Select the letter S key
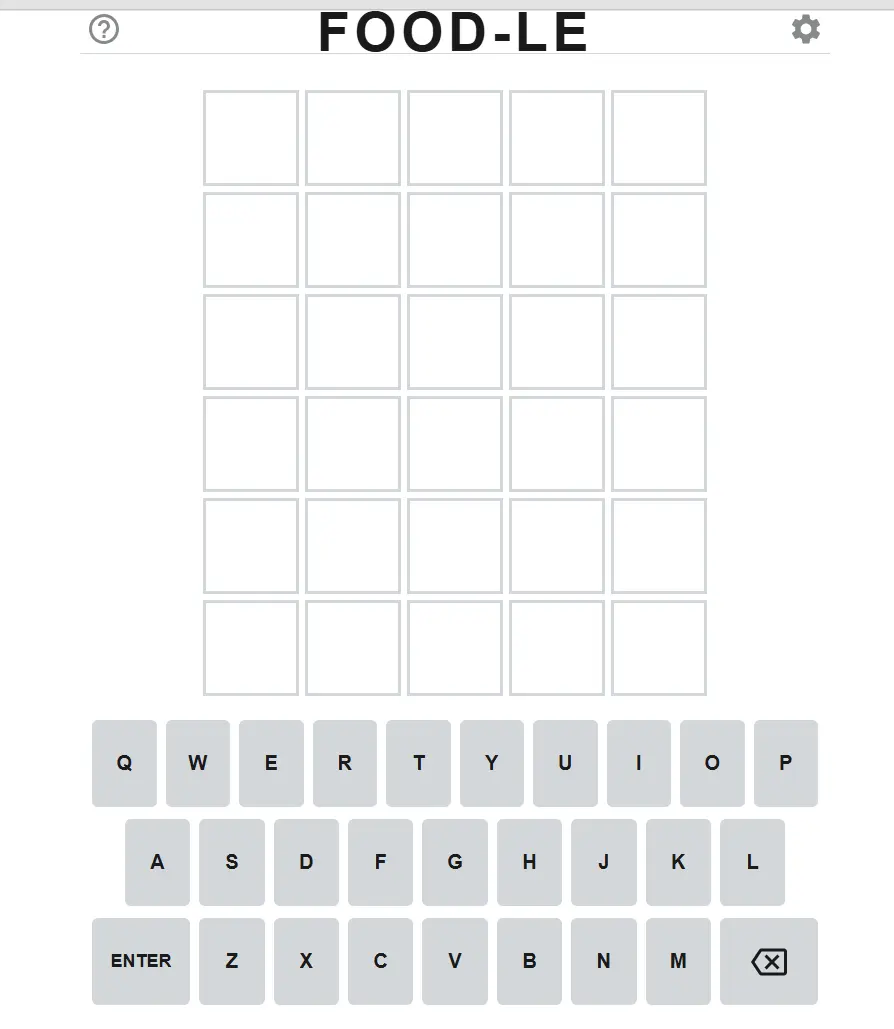894x1029 pixels. point(231,862)
